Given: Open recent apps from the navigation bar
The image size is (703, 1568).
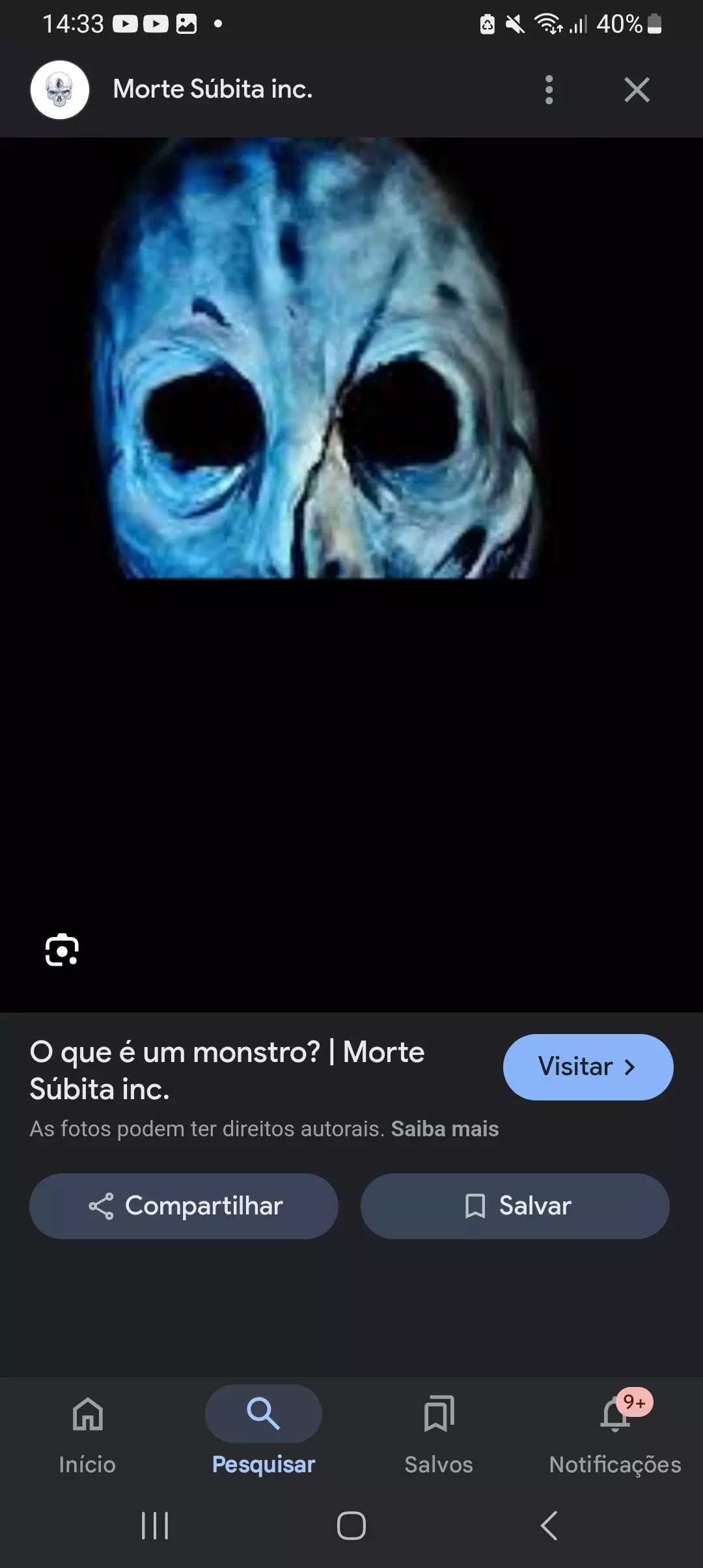Looking at the screenshot, I should pyautogui.click(x=155, y=1526).
